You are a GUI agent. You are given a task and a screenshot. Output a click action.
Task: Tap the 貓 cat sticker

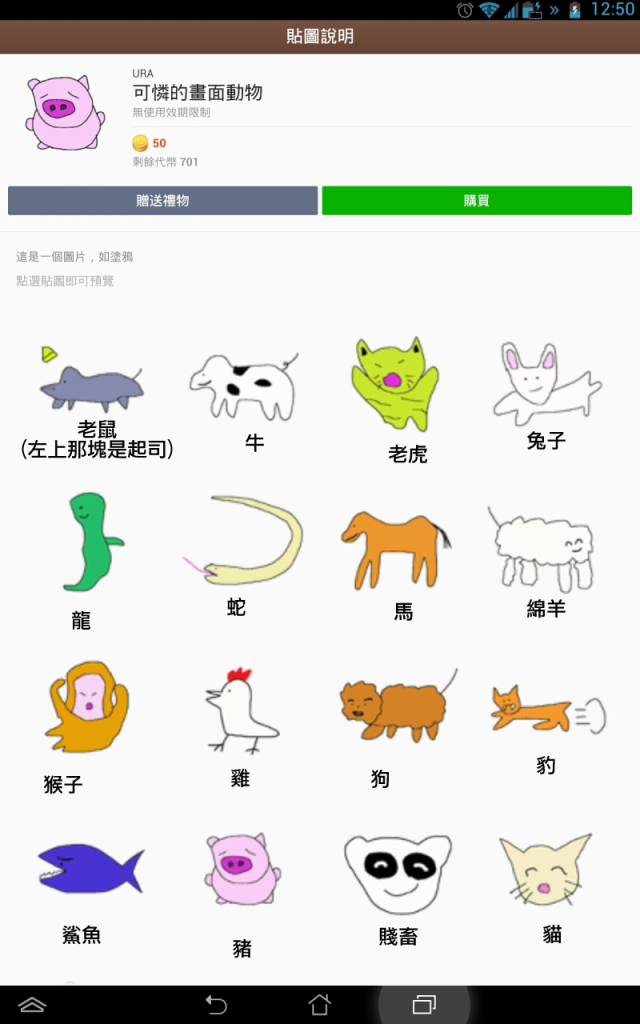click(547, 868)
